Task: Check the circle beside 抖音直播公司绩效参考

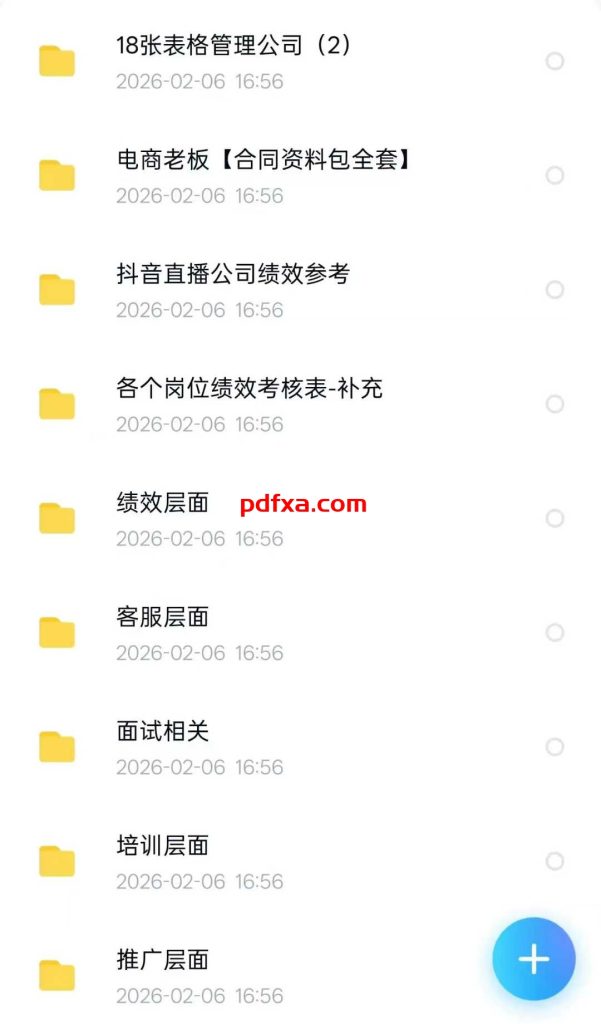Action: click(x=554, y=290)
